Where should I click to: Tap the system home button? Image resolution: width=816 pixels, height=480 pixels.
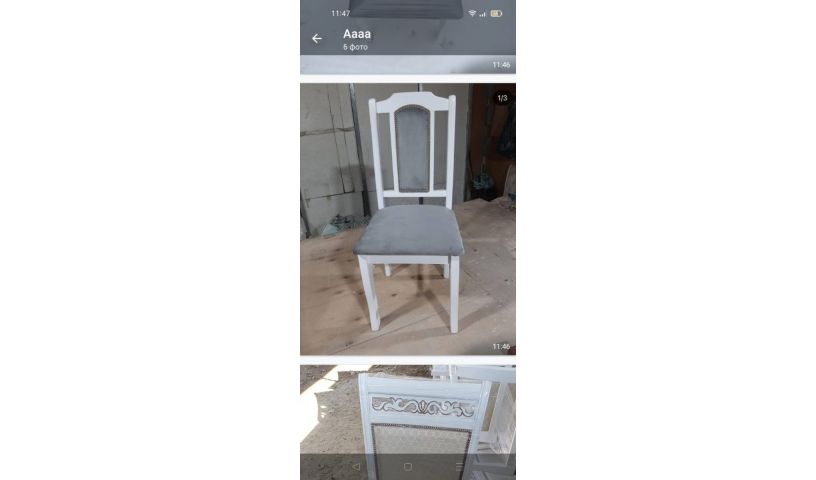(x=407, y=467)
